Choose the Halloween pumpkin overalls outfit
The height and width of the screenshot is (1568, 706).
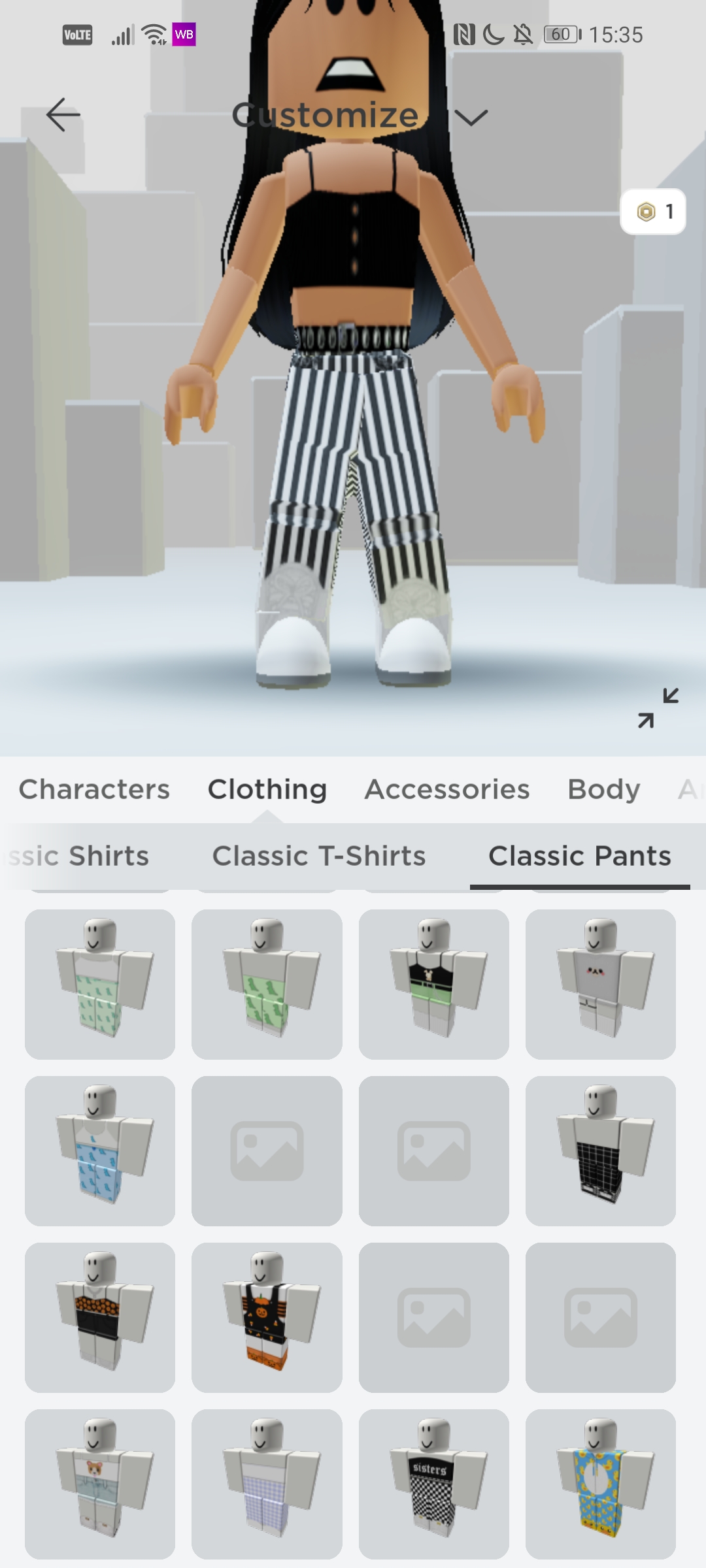[x=267, y=1317]
